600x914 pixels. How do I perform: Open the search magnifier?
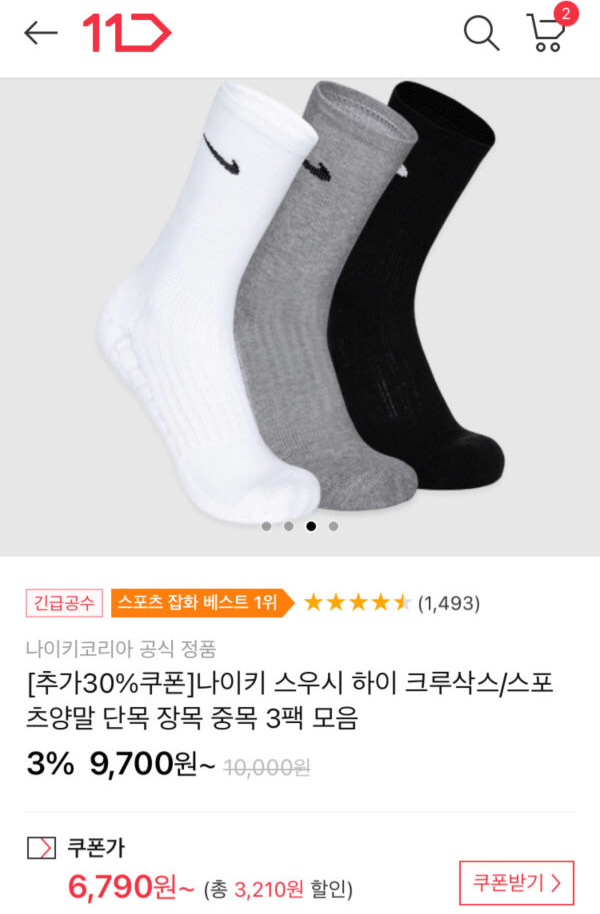tap(481, 33)
